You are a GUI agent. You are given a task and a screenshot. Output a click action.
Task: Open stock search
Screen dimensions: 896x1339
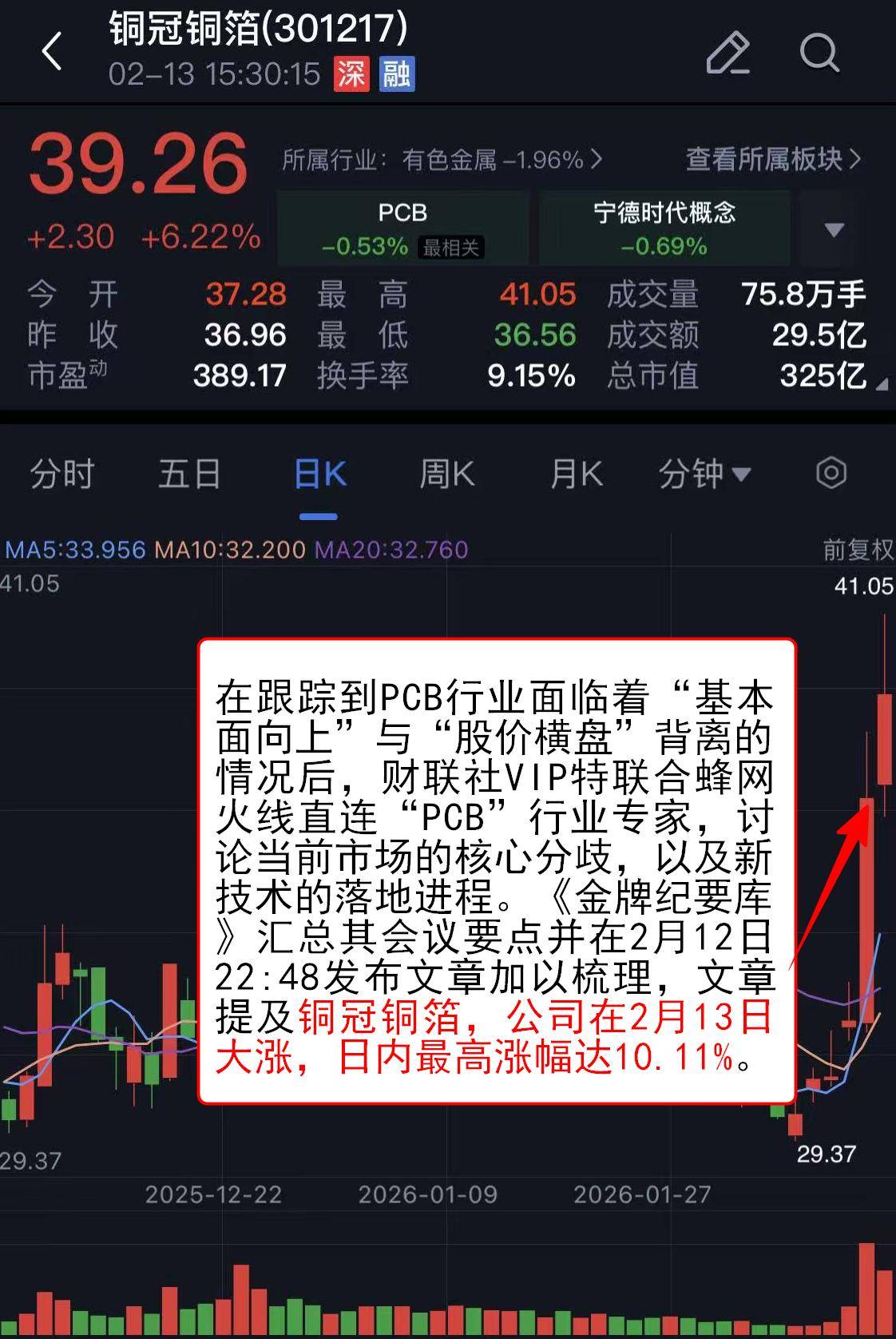coord(819,54)
